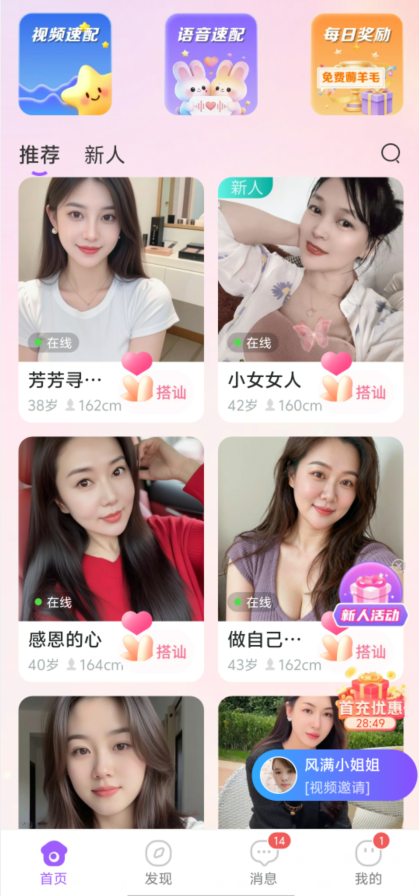Accept 风满小姐姐's video invitation popup
The height and width of the screenshot is (896, 419).
[x=335, y=775]
